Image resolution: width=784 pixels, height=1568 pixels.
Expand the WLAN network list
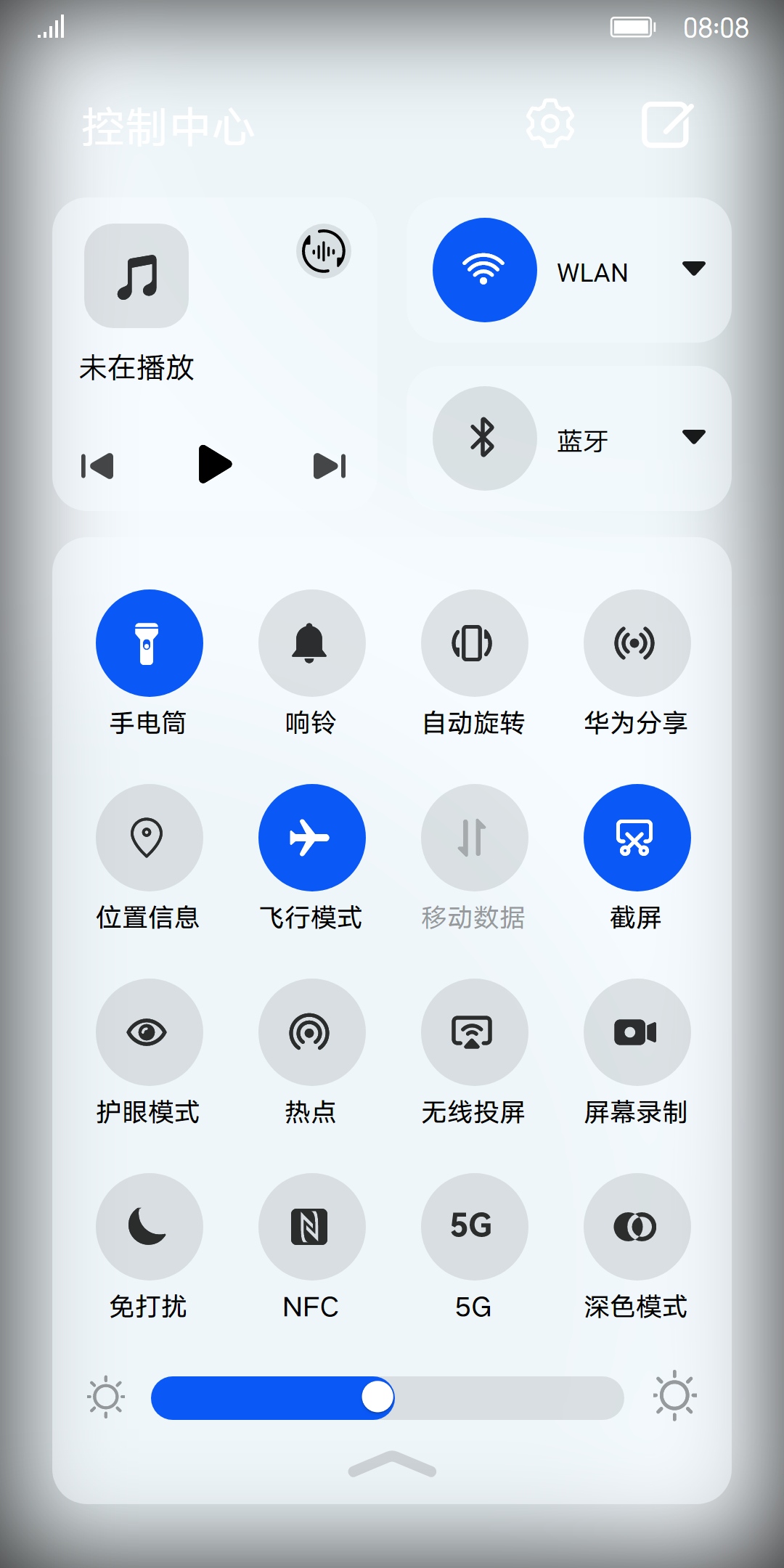pos(694,269)
